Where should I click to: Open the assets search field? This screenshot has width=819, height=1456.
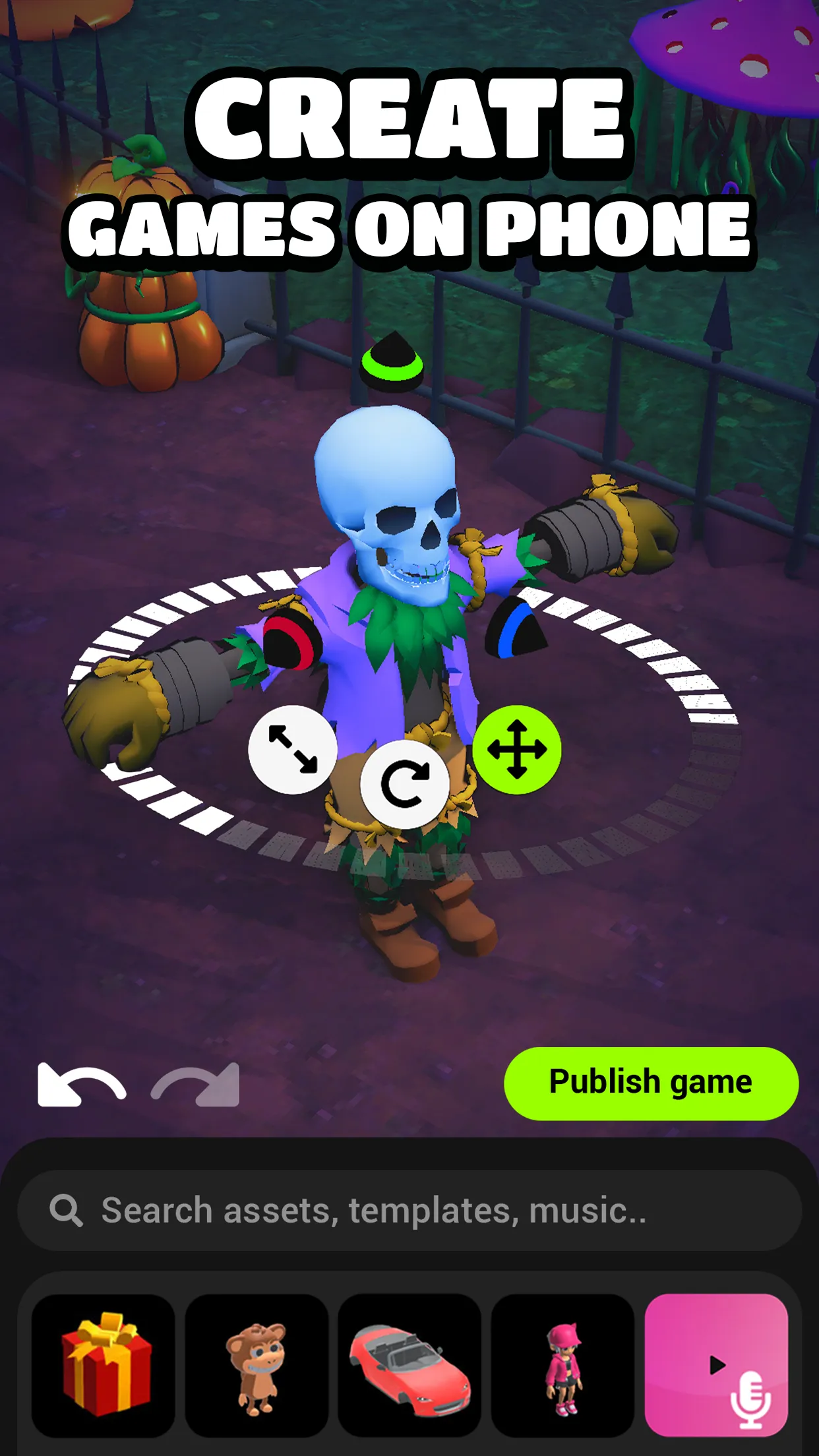click(409, 1211)
